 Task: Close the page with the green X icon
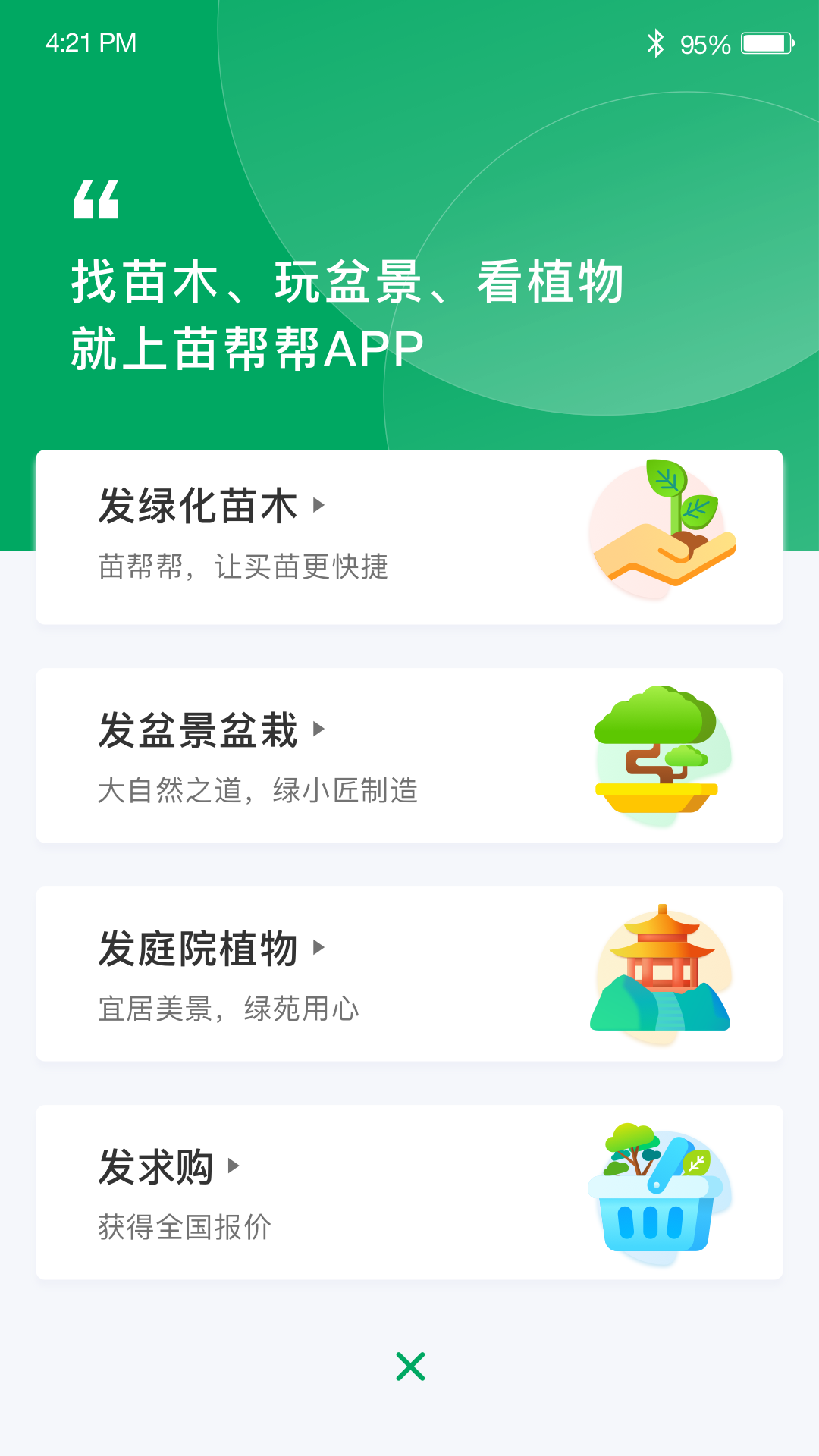tap(409, 1367)
